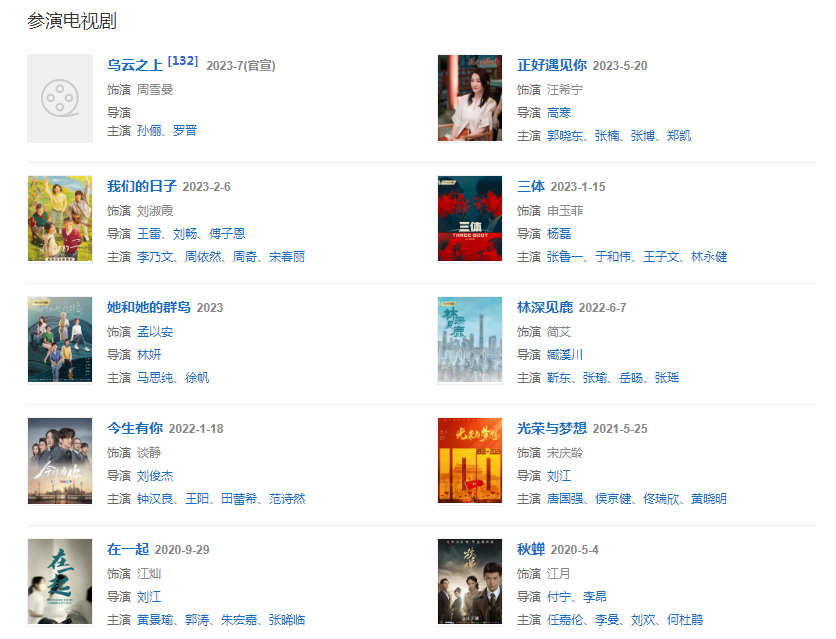The height and width of the screenshot is (639, 836).
Task: View citation reference 132
Action: (182, 61)
